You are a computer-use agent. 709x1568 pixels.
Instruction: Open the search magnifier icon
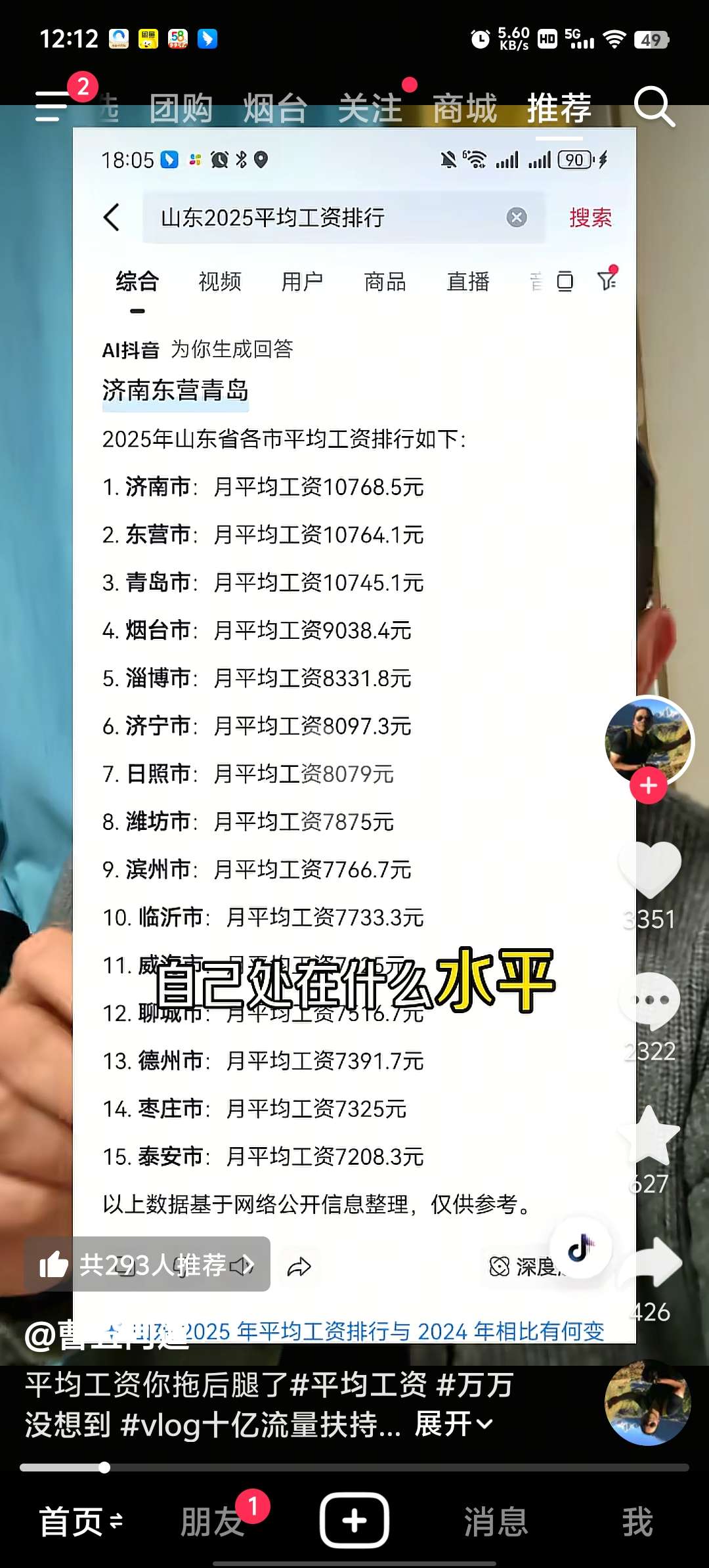654,106
